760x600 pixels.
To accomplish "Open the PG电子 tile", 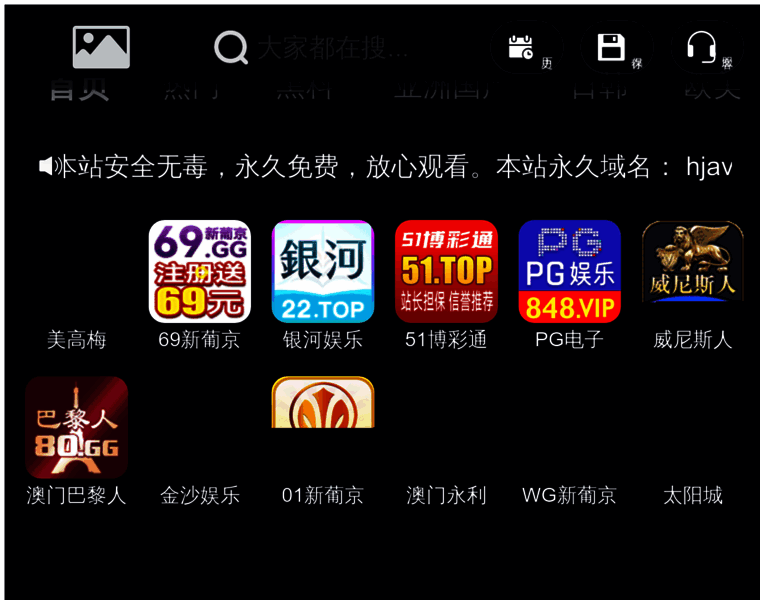I will click(x=569, y=272).
